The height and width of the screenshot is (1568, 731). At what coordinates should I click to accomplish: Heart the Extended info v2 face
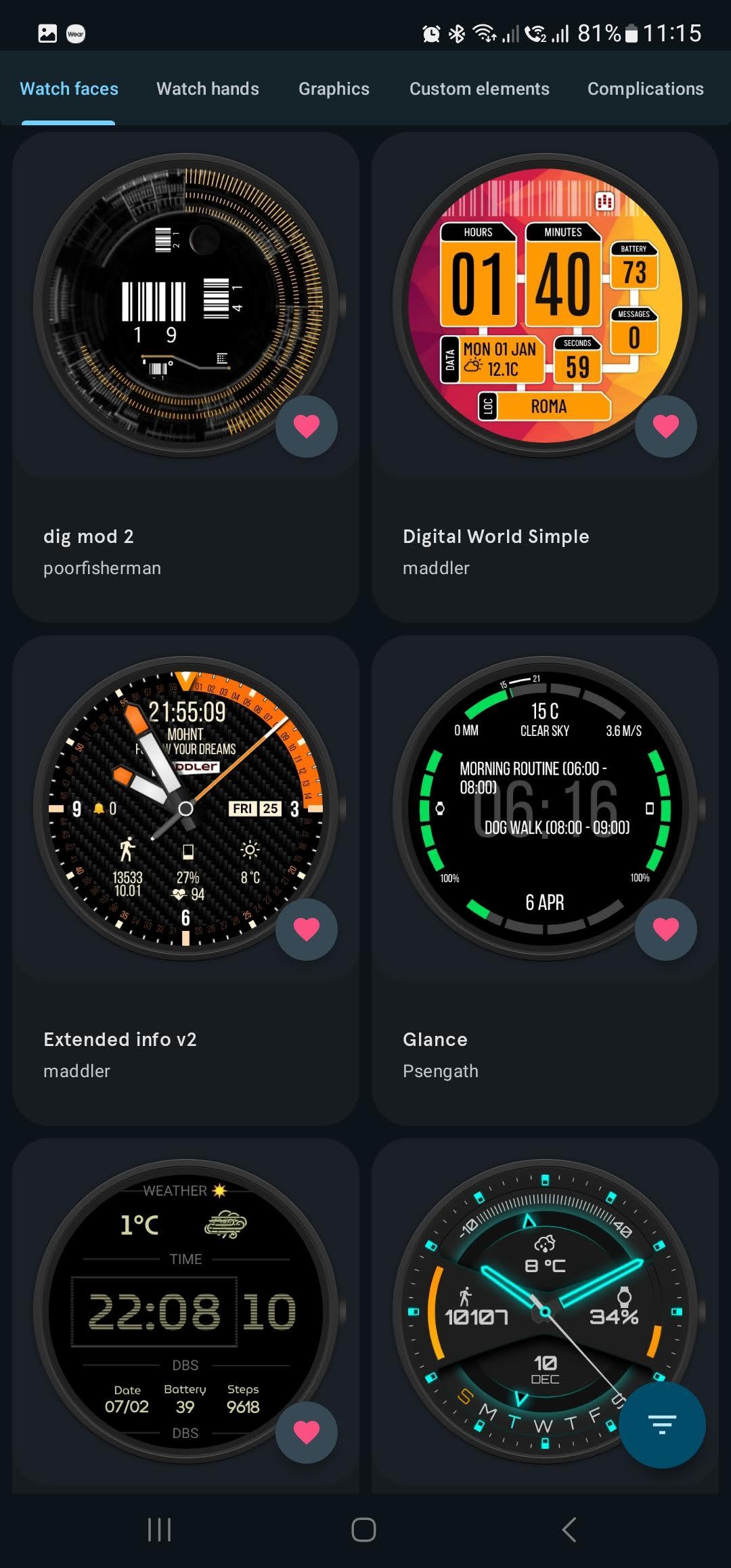[x=307, y=930]
